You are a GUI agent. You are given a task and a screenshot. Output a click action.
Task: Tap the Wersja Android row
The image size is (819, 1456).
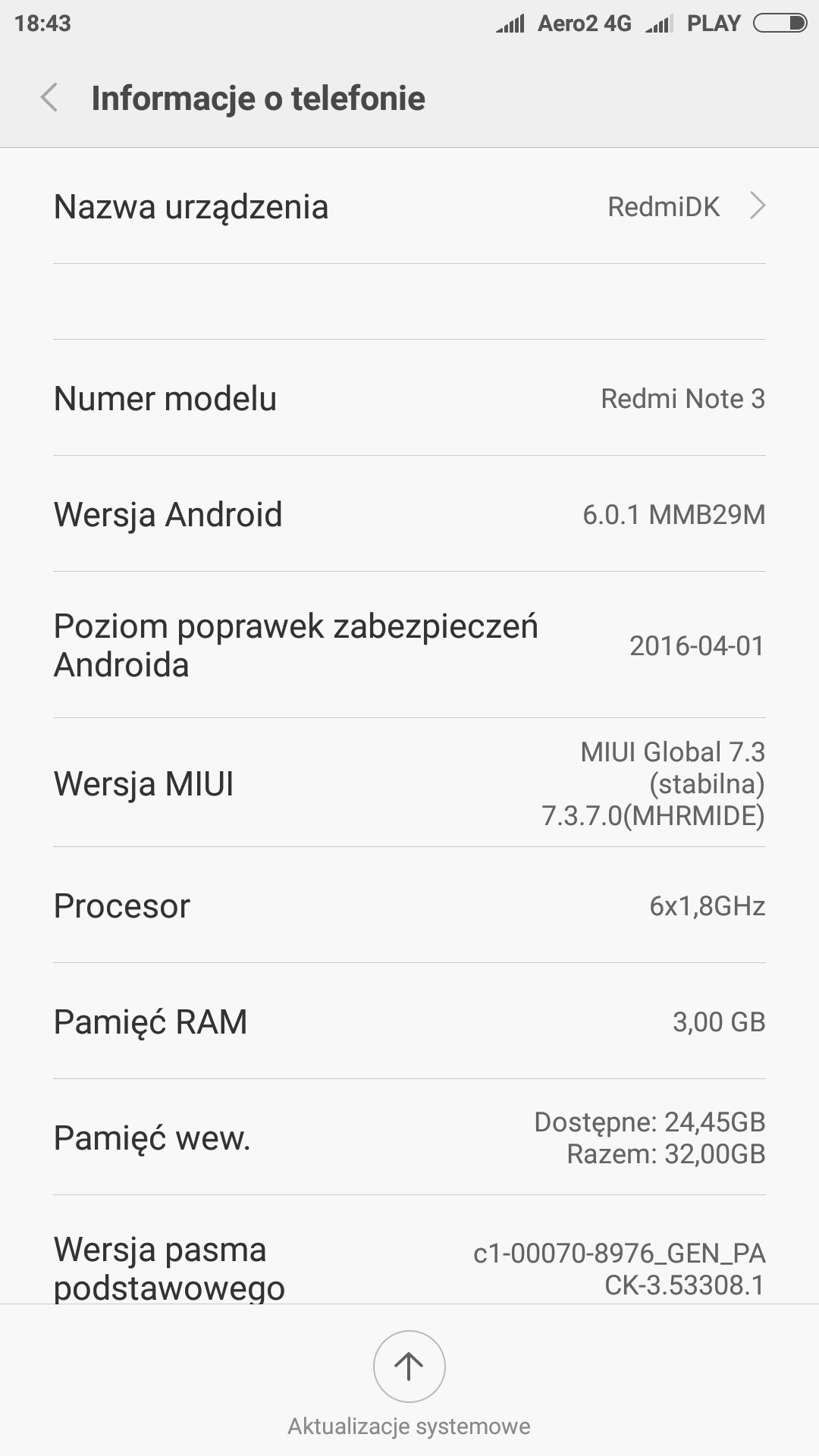click(409, 514)
